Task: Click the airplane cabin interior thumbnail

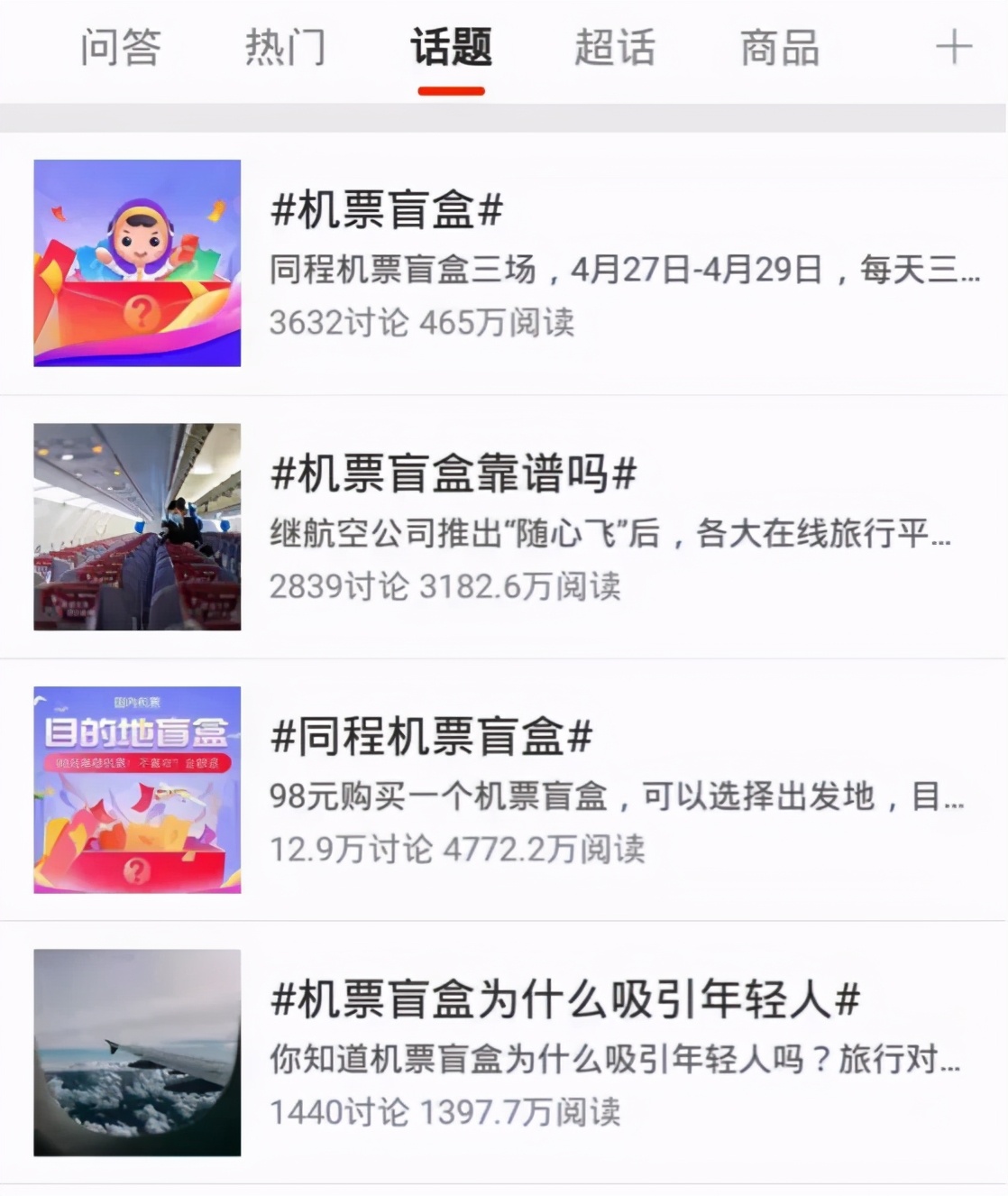Action: coord(136,525)
